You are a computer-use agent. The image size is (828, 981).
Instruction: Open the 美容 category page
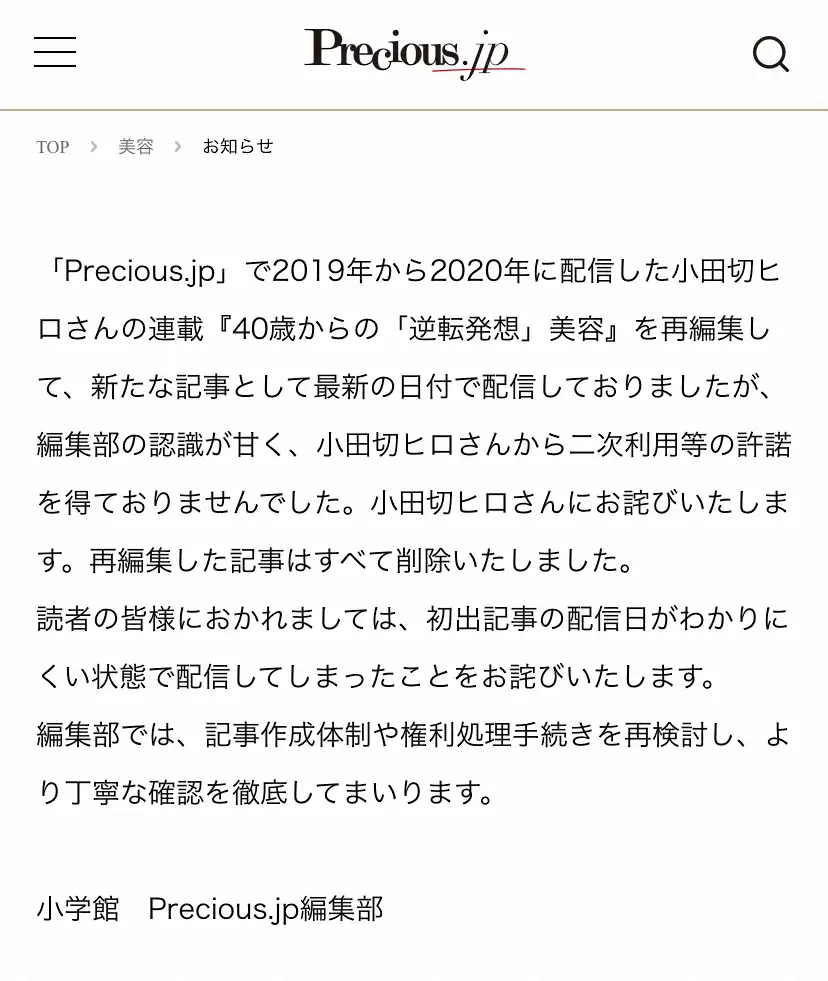(x=136, y=146)
